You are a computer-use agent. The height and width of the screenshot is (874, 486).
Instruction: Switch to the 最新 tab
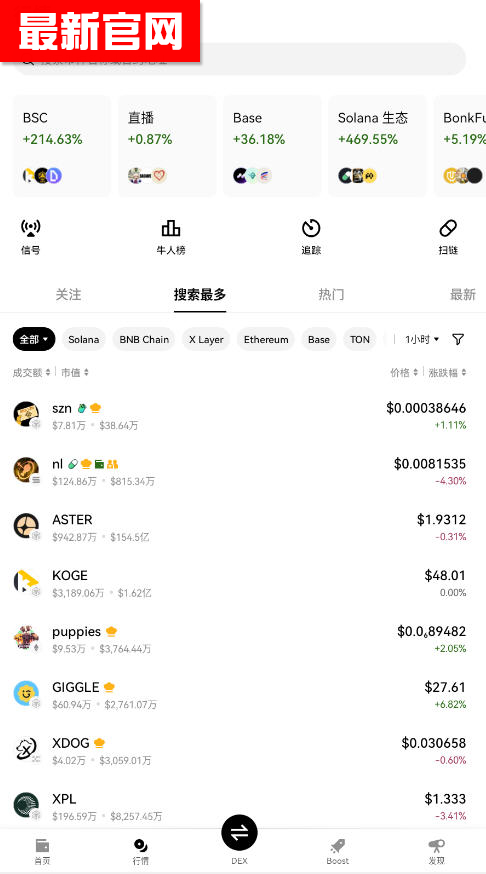(463, 294)
